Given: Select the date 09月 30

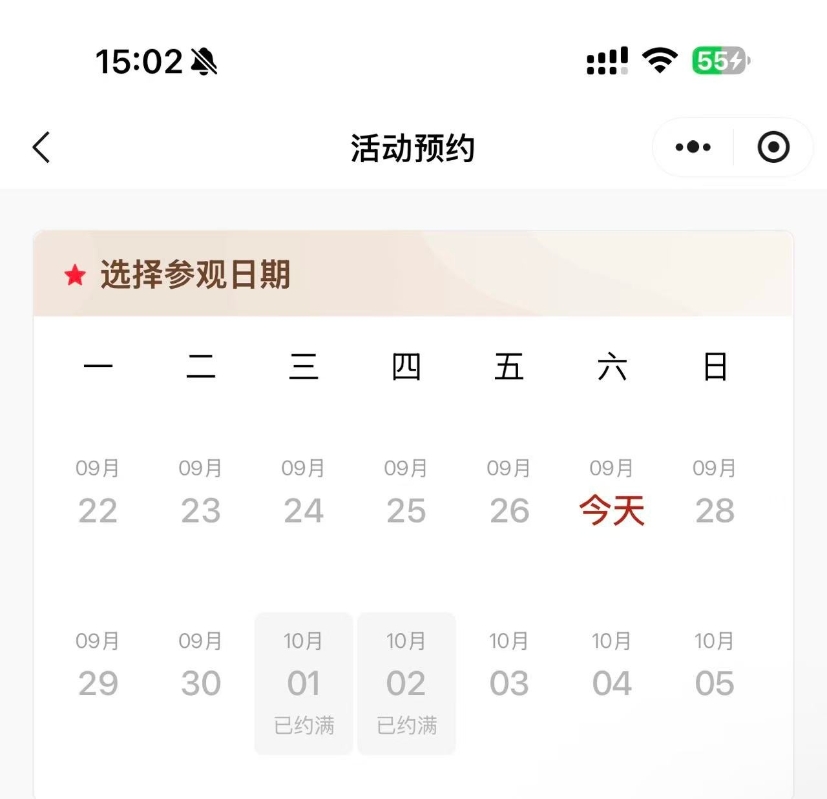Looking at the screenshot, I should point(201,668).
